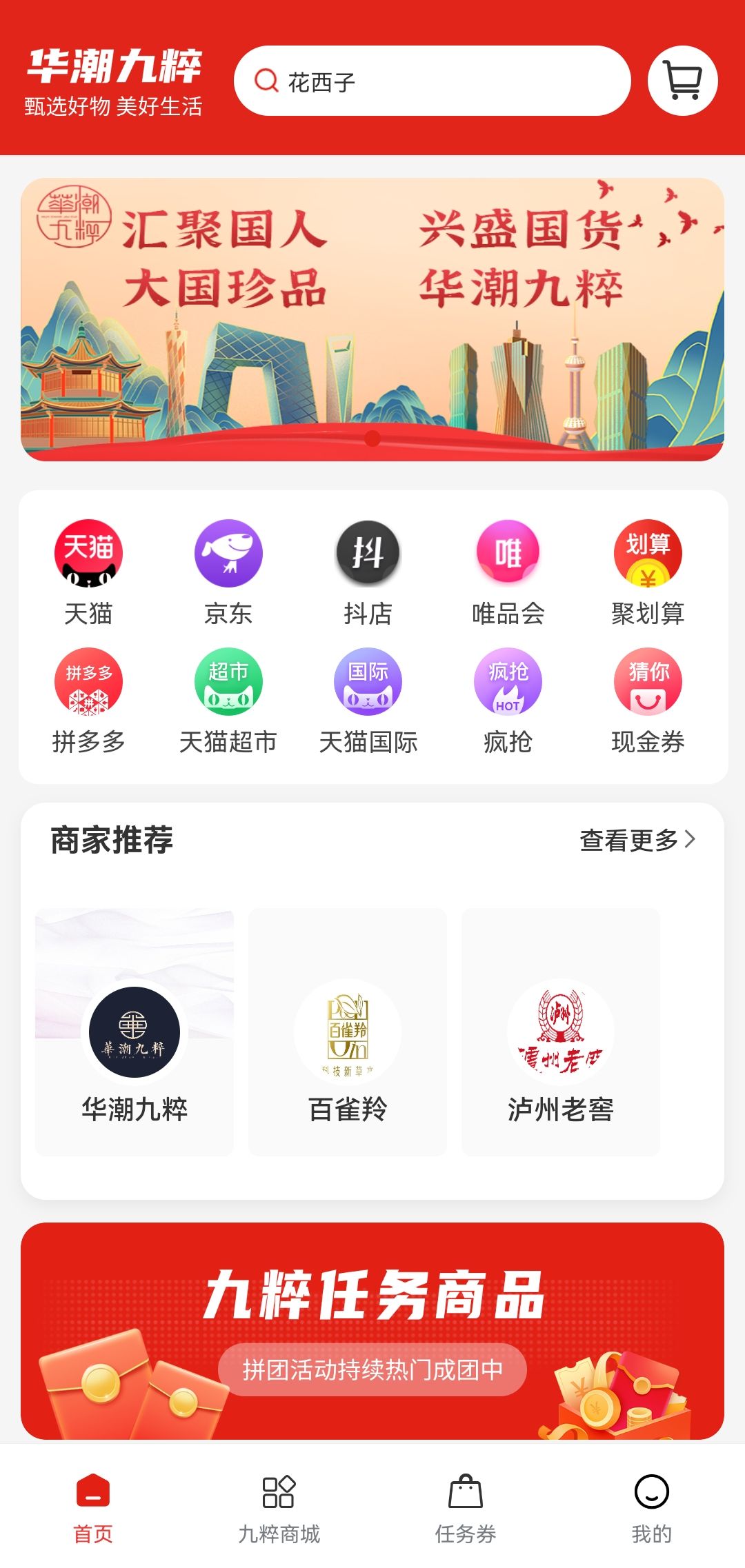This screenshot has width=745, height=1568.
Task: Tap the 唯品会 icon
Action: pyautogui.click(x=507, y=554)
